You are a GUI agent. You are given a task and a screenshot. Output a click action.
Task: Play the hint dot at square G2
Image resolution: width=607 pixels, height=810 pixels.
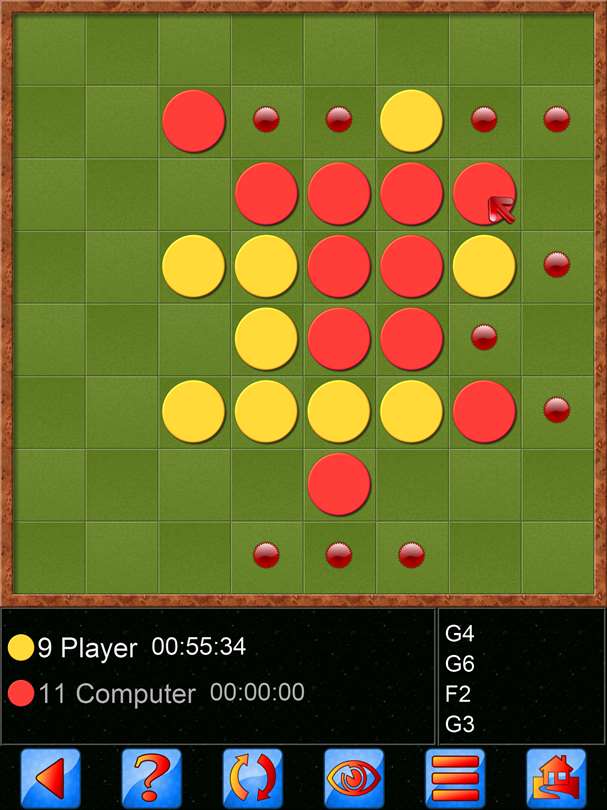484,120
